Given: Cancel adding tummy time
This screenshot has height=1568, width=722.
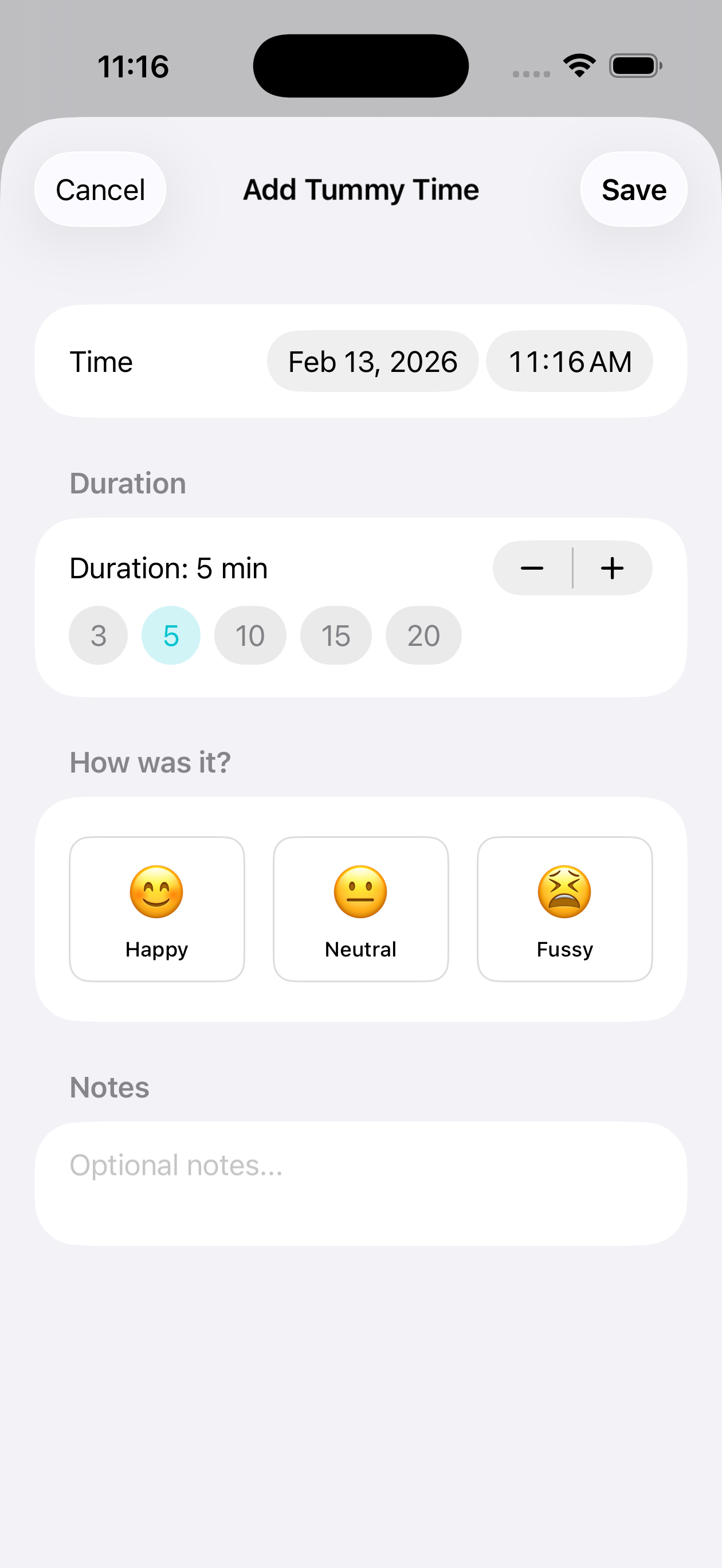Looking at the screenshot, I should click(x=100, y=189).
